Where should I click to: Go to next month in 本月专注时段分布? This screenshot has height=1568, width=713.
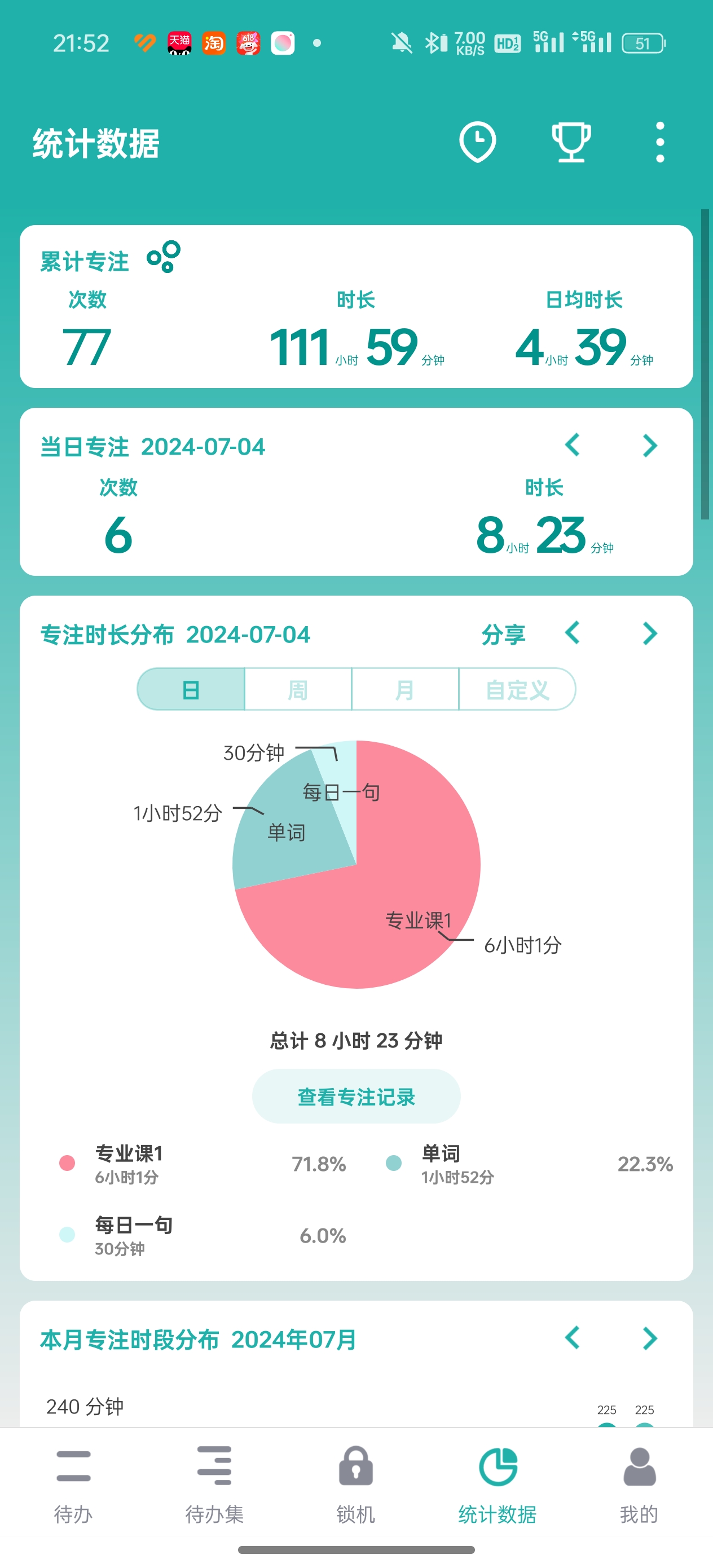pyautogui.click(x=650, y=1338)
